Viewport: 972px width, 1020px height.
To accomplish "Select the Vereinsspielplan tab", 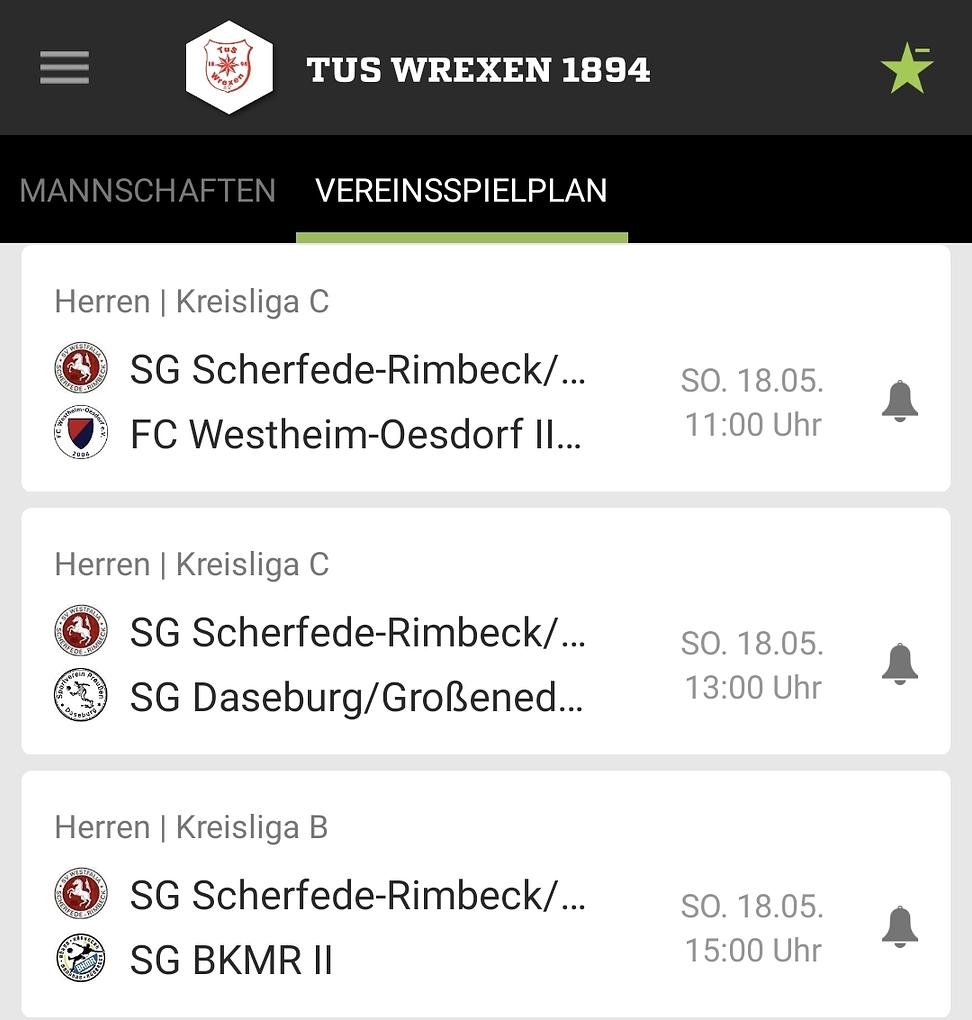I will (x=461, y=190).
